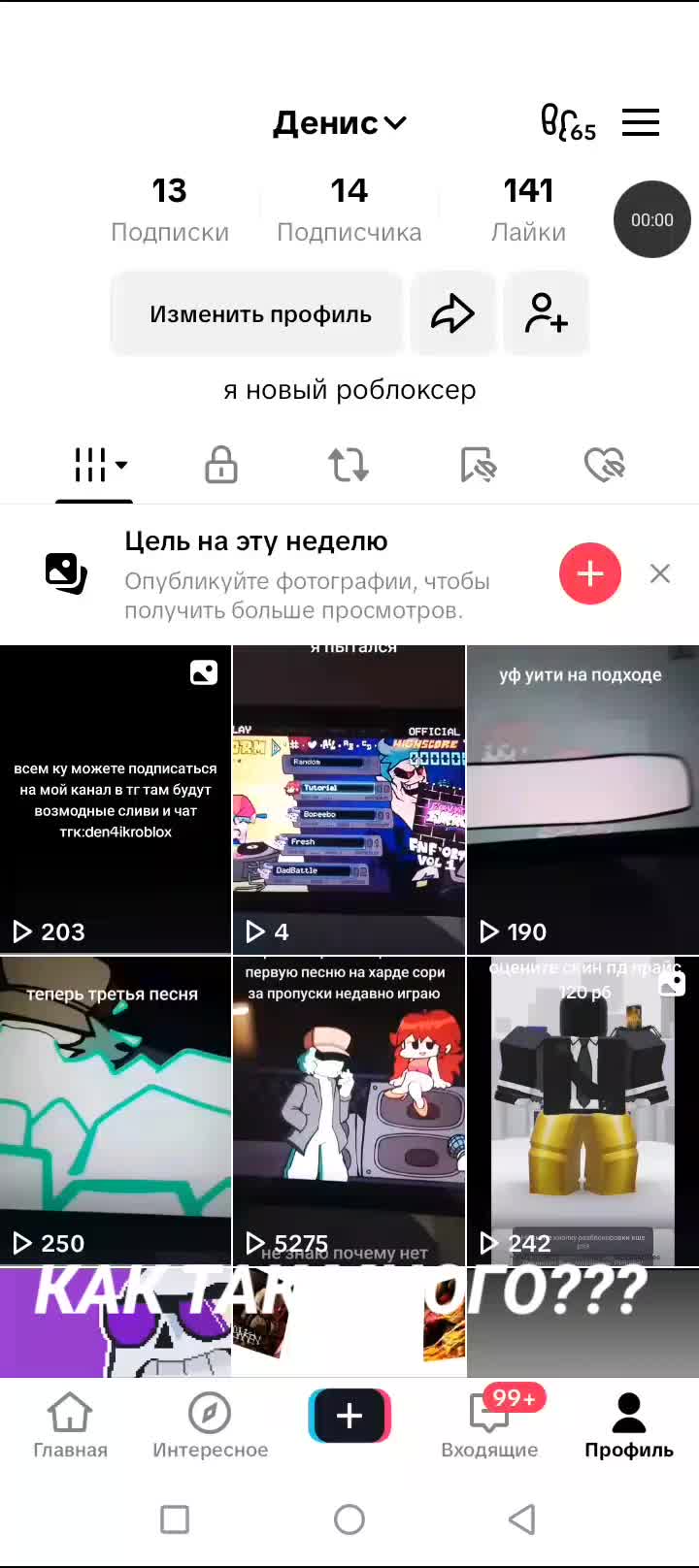This screenshot has height=1568, width=699.
Task: Open the liked videos heart tab
Action: [604, 465]
